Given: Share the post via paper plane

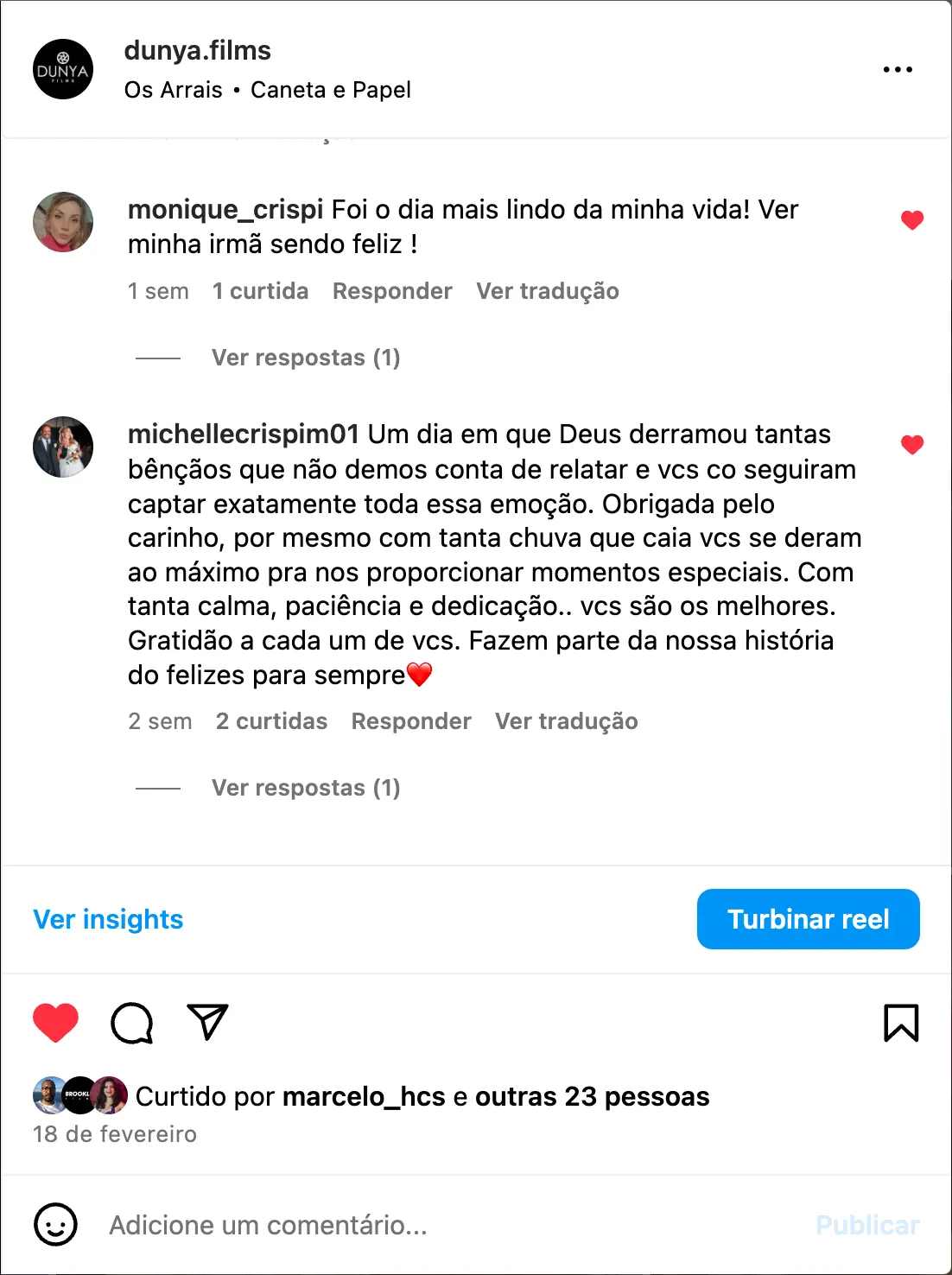Looking at the screenshot, I should [x=207, y=1023].
